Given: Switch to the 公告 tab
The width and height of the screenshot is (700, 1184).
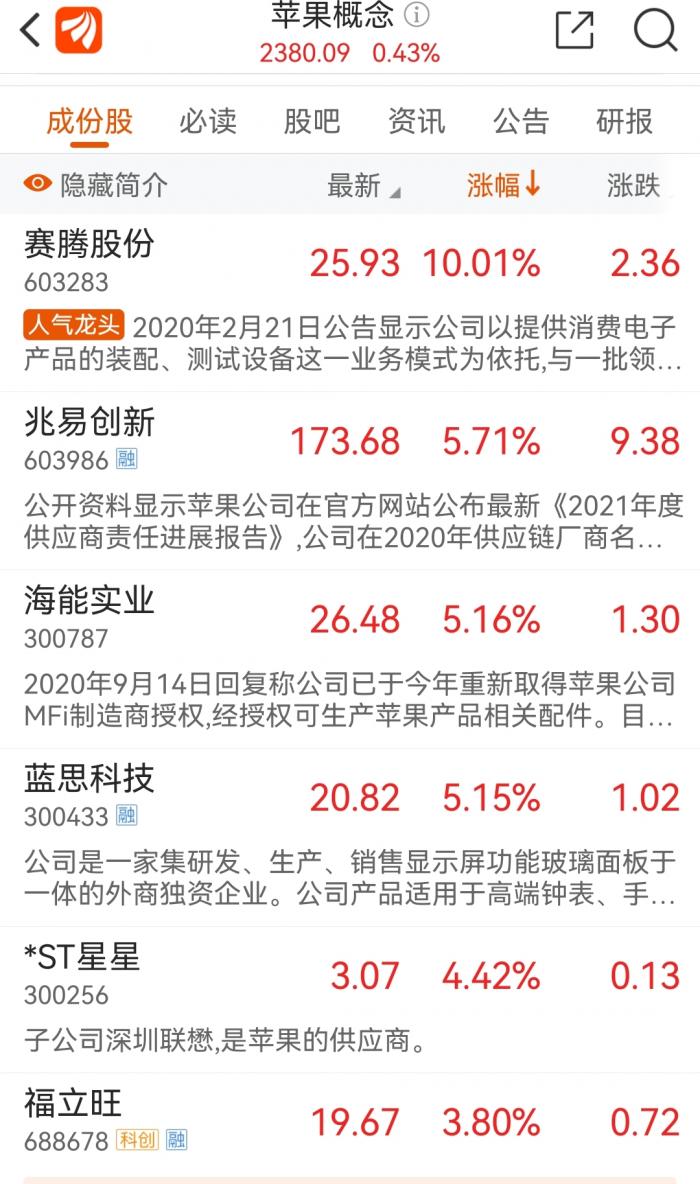Looking at the screenshot, I should tap(520, 122).
